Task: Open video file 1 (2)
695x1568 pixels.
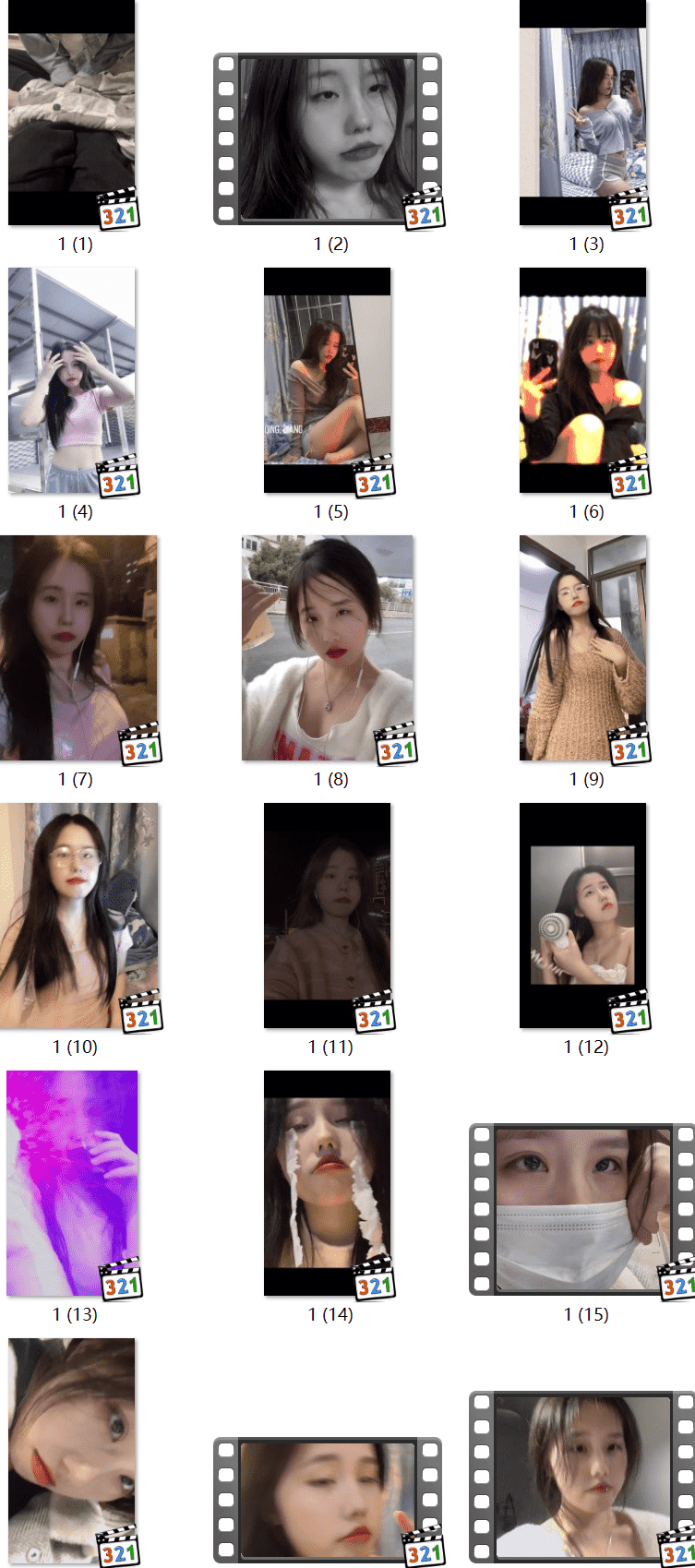Action: click(x=328, y=138)
